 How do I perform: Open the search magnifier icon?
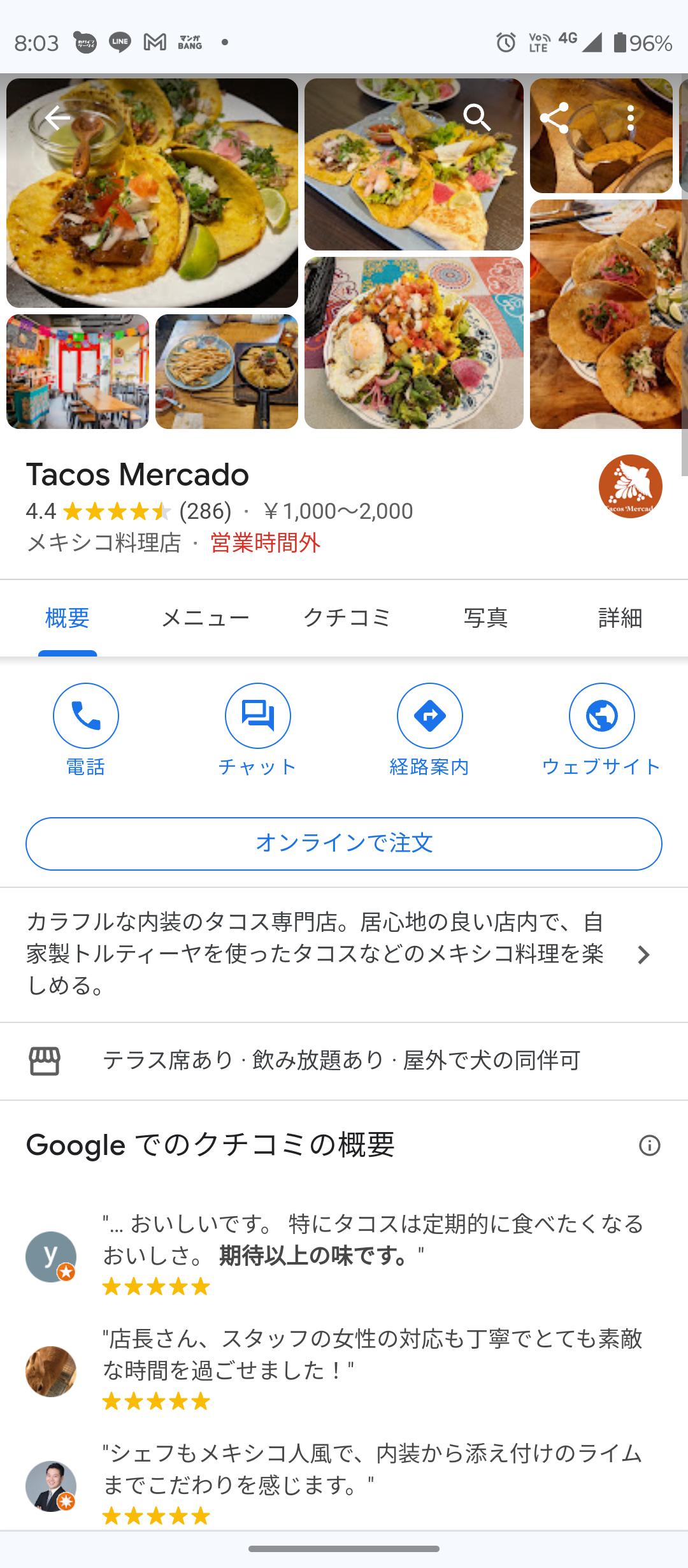pos(477,119)
